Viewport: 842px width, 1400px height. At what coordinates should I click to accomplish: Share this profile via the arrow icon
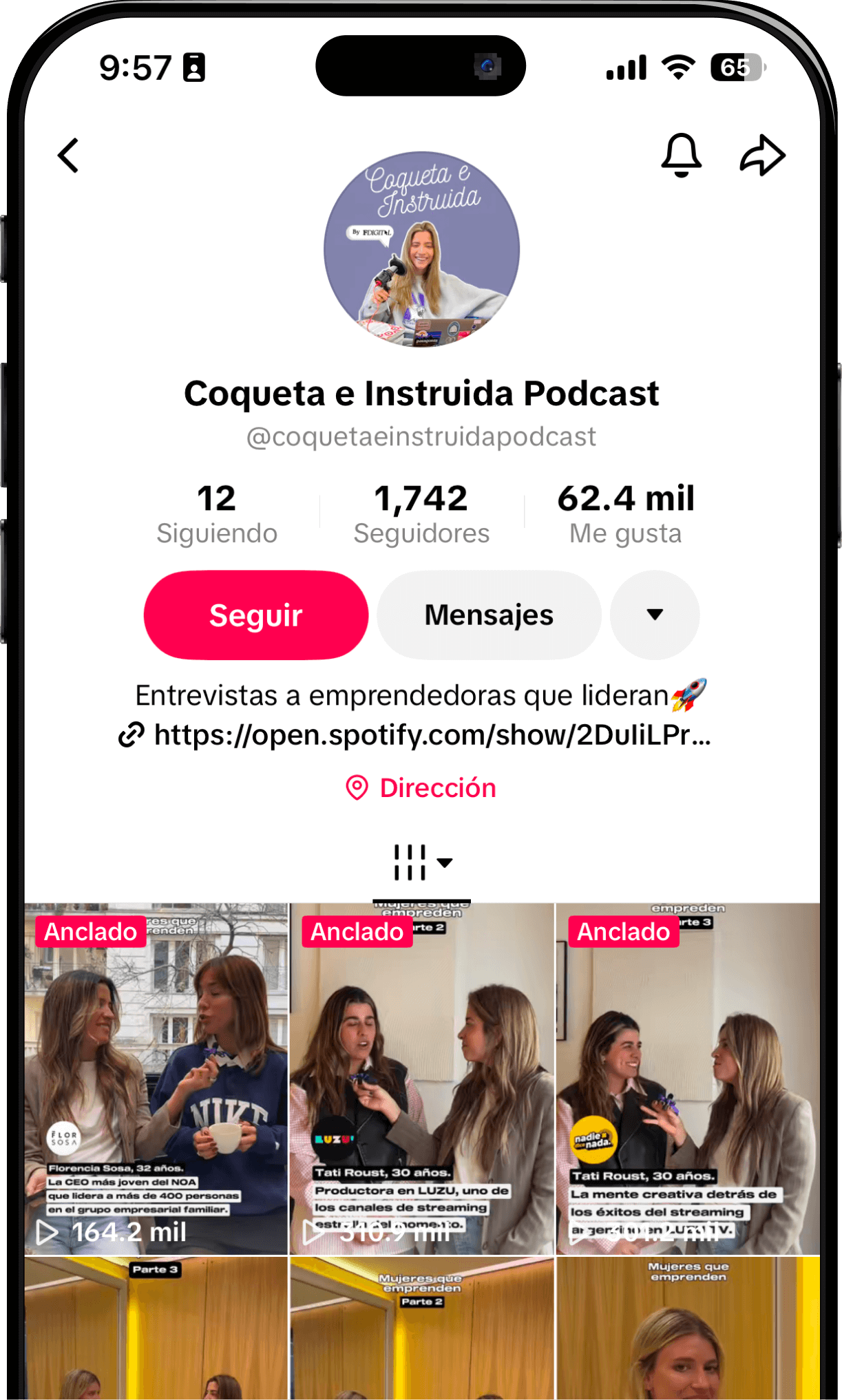tap(762, 156)
